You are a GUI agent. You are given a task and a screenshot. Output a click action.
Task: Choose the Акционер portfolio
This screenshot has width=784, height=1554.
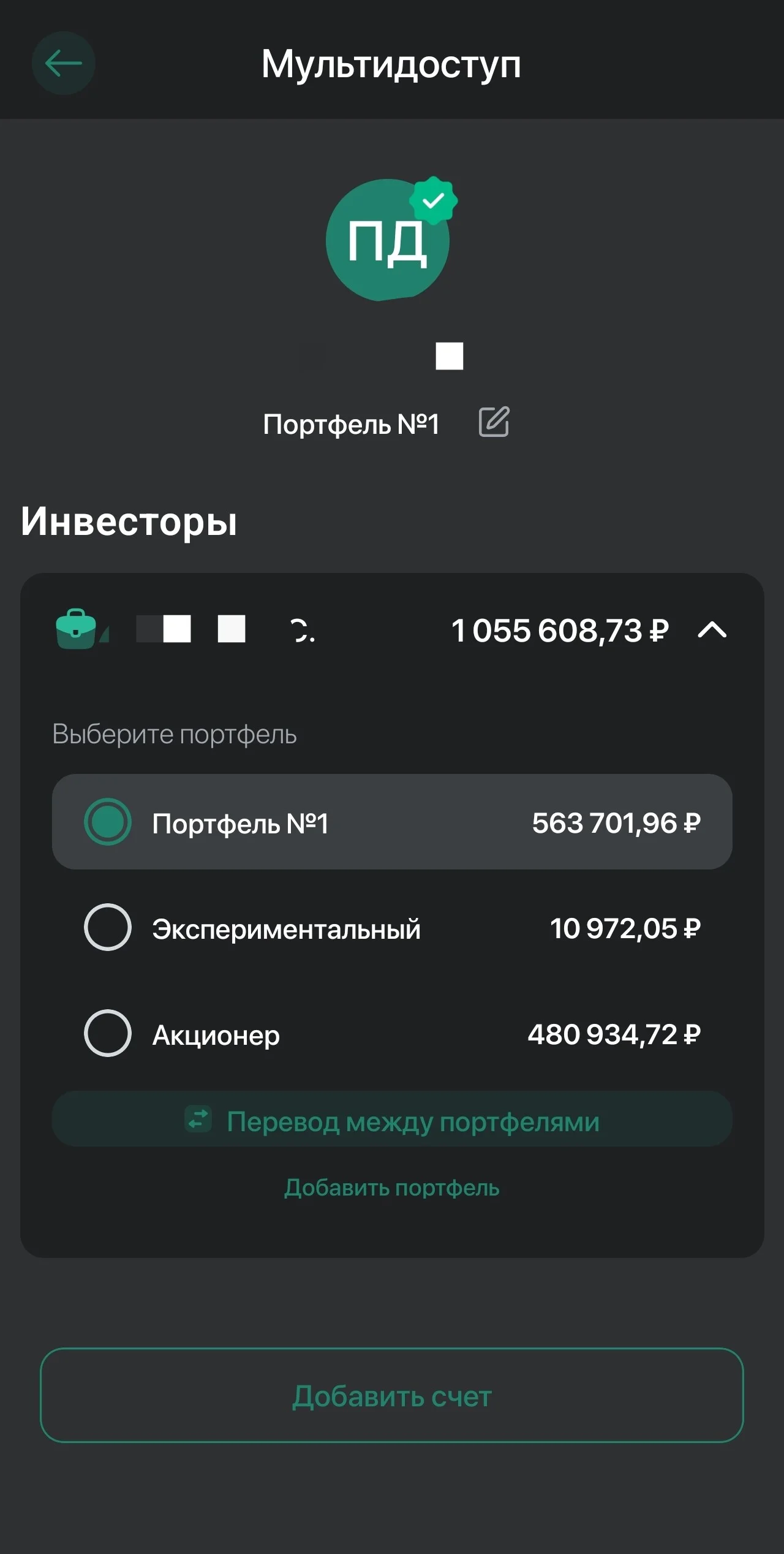click(392, 1034)
